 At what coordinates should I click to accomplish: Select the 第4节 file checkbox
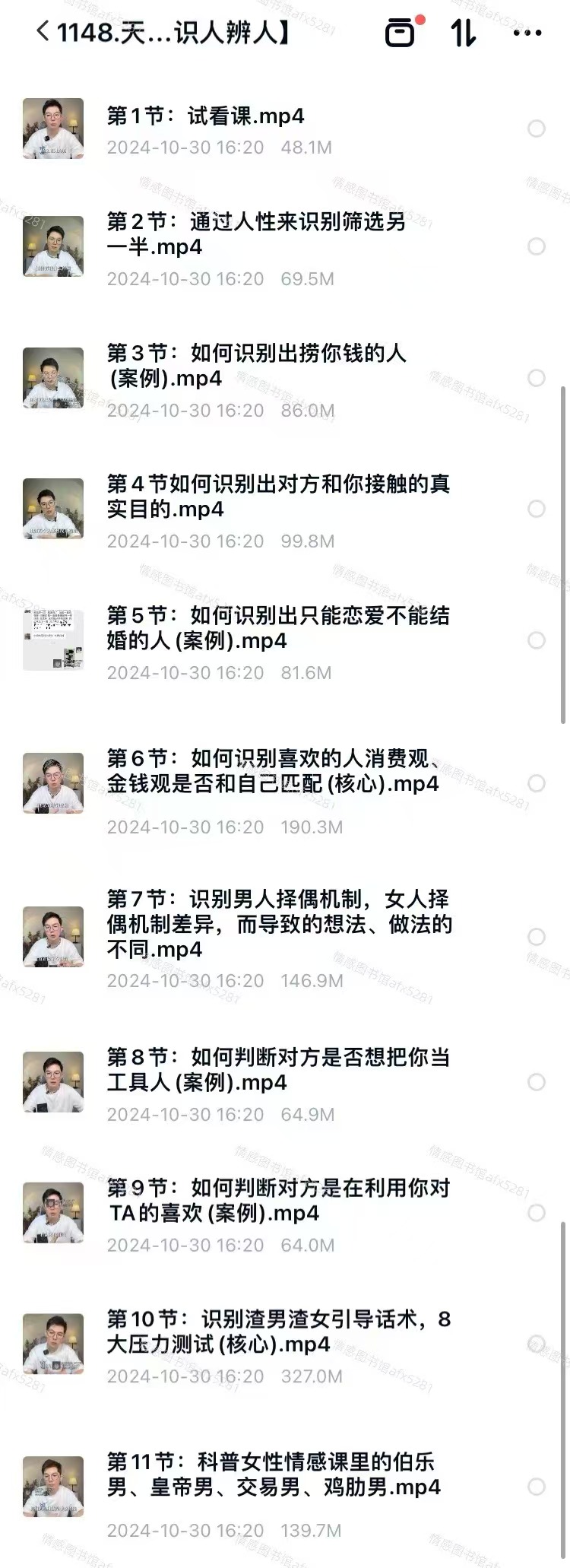[x=537, y=509]
